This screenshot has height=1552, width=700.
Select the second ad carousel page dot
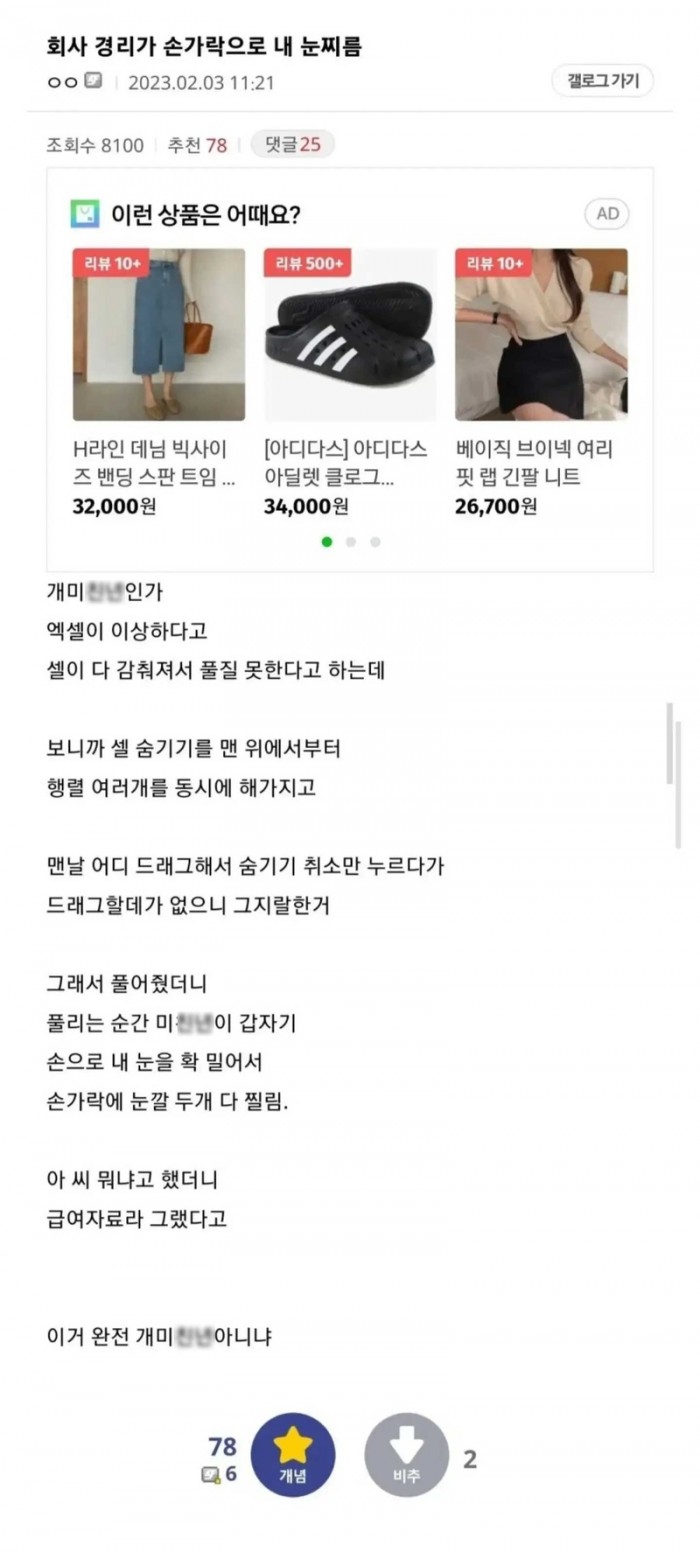(x=351, y=542)
